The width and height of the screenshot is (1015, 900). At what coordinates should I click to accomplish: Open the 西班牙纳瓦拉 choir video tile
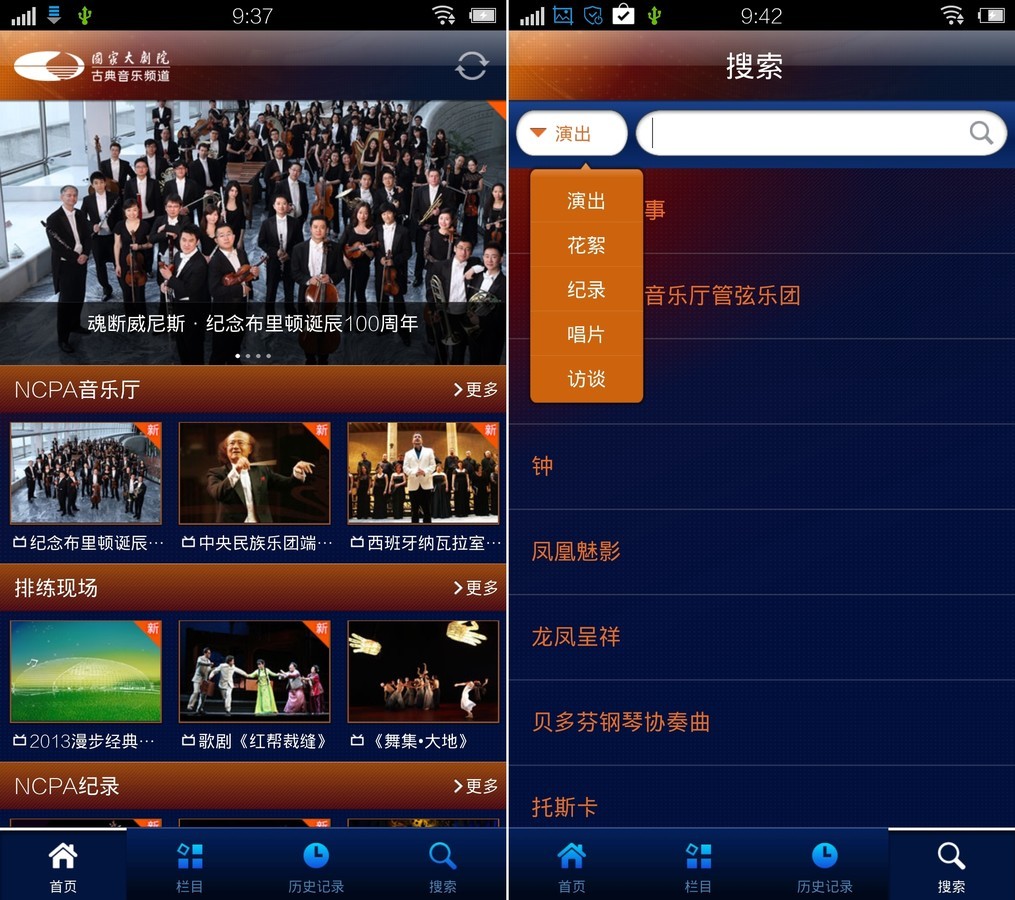tap(423, 474)
